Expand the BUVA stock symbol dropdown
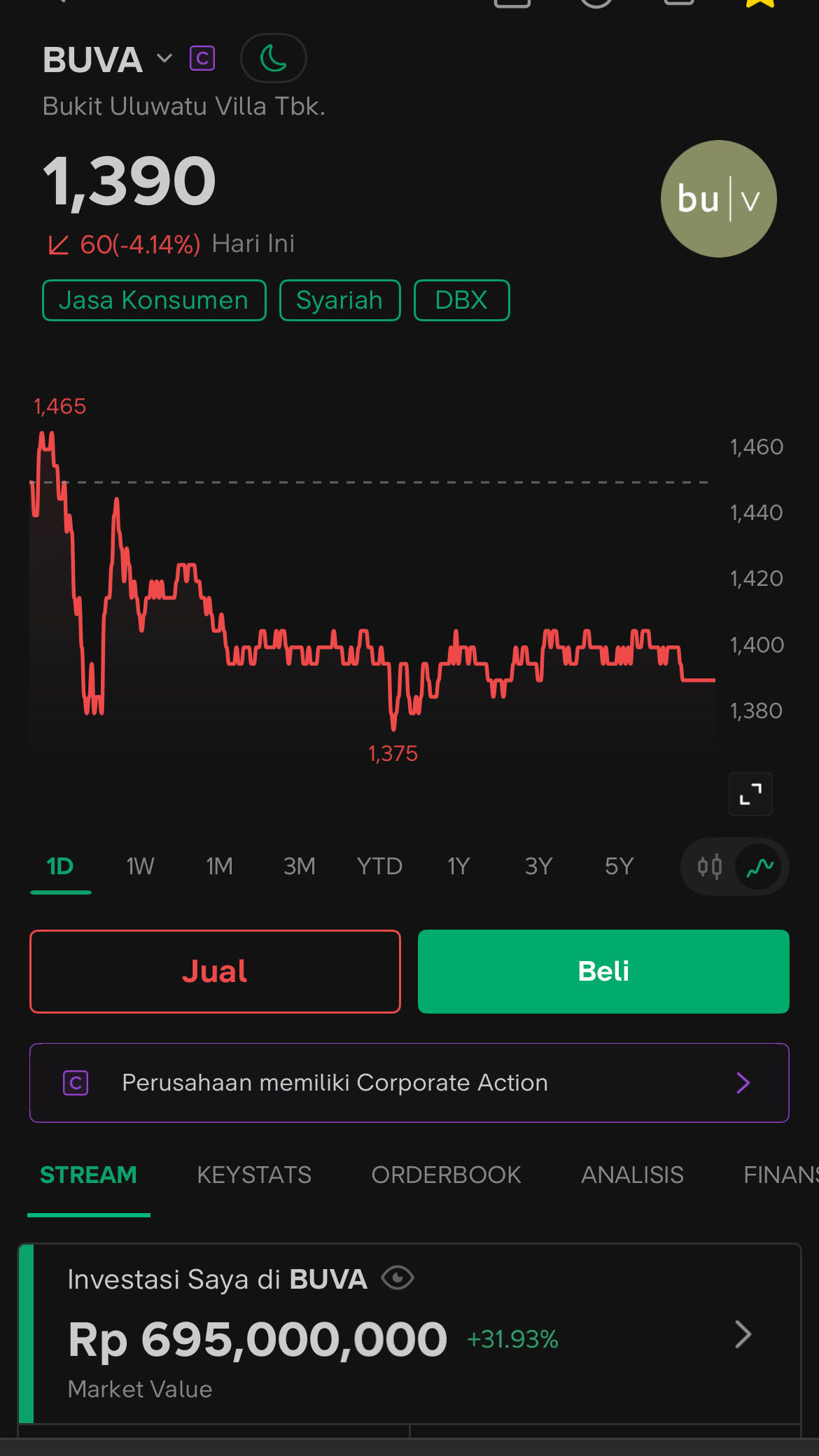 point(164,59)
